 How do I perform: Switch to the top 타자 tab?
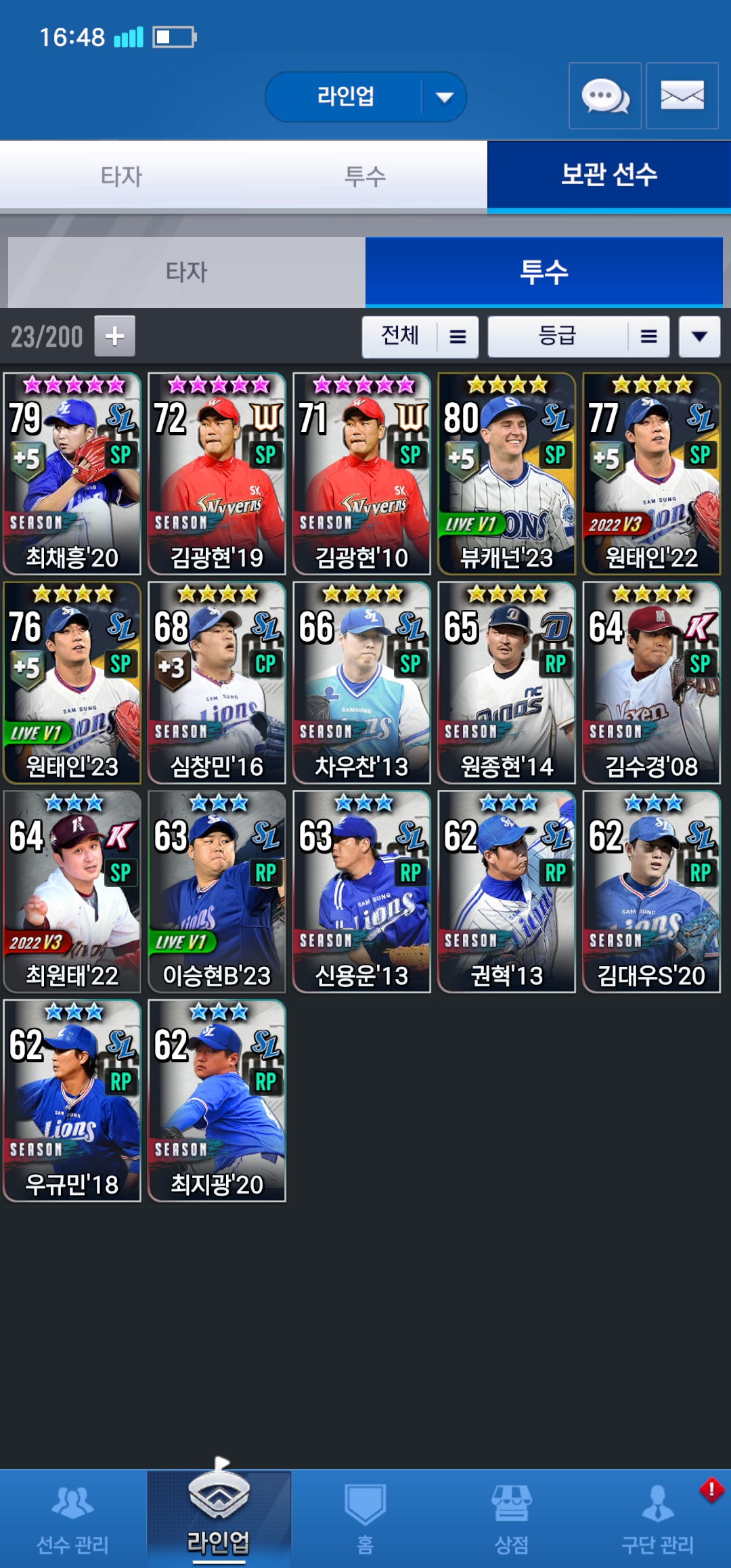[122, 176]
